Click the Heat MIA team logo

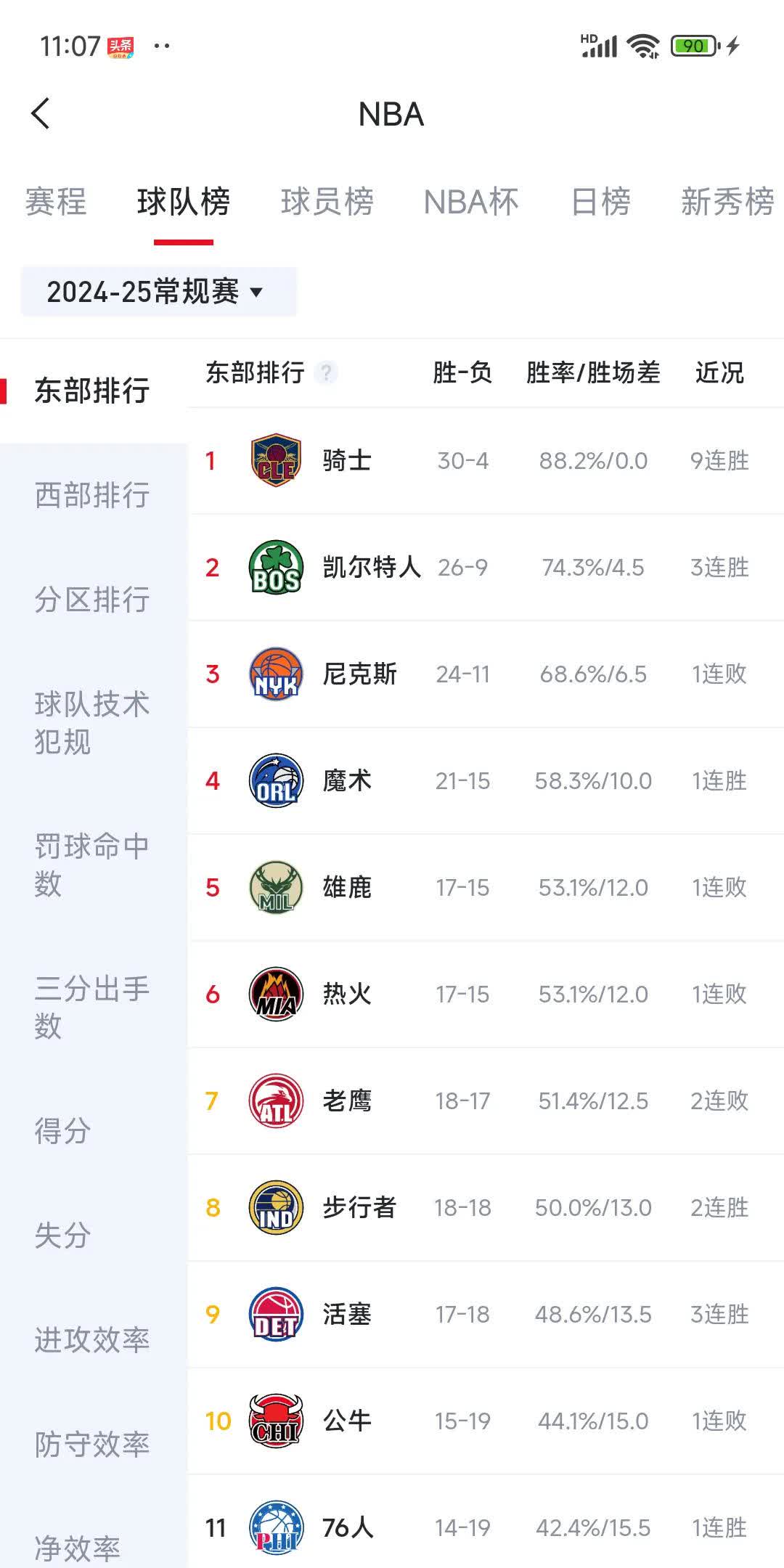[x=276, y=995]
